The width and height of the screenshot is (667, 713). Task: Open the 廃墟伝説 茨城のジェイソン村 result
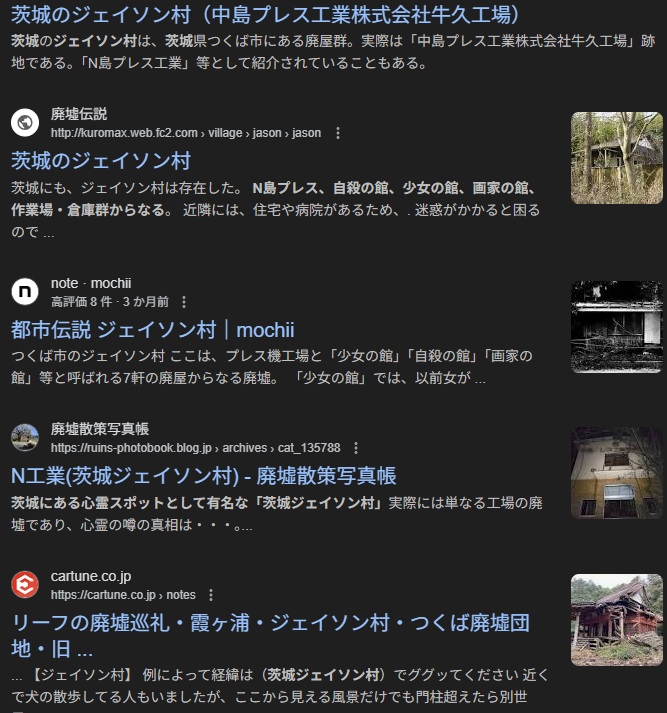101,161
